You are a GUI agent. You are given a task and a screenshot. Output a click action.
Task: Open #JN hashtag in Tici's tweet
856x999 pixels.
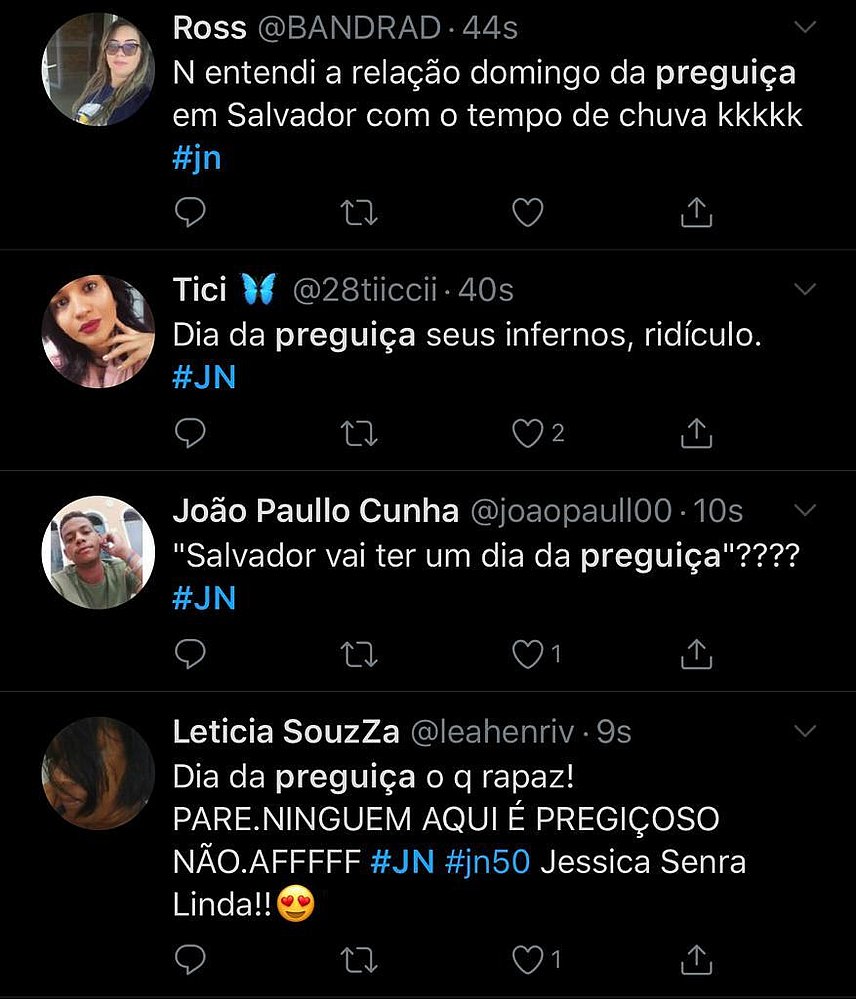(204, 377)
